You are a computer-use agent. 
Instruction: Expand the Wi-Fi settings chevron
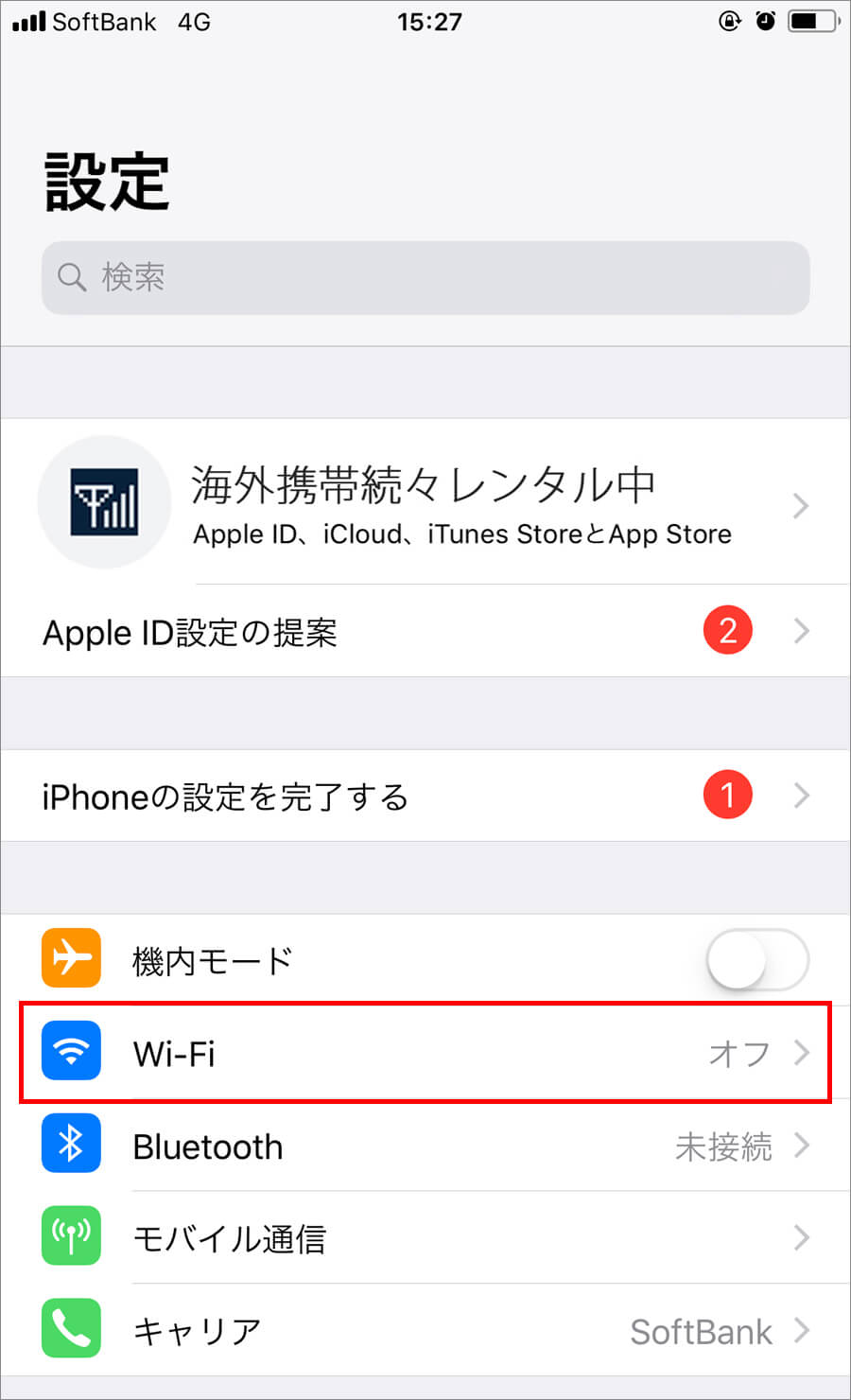(802, 1051)
